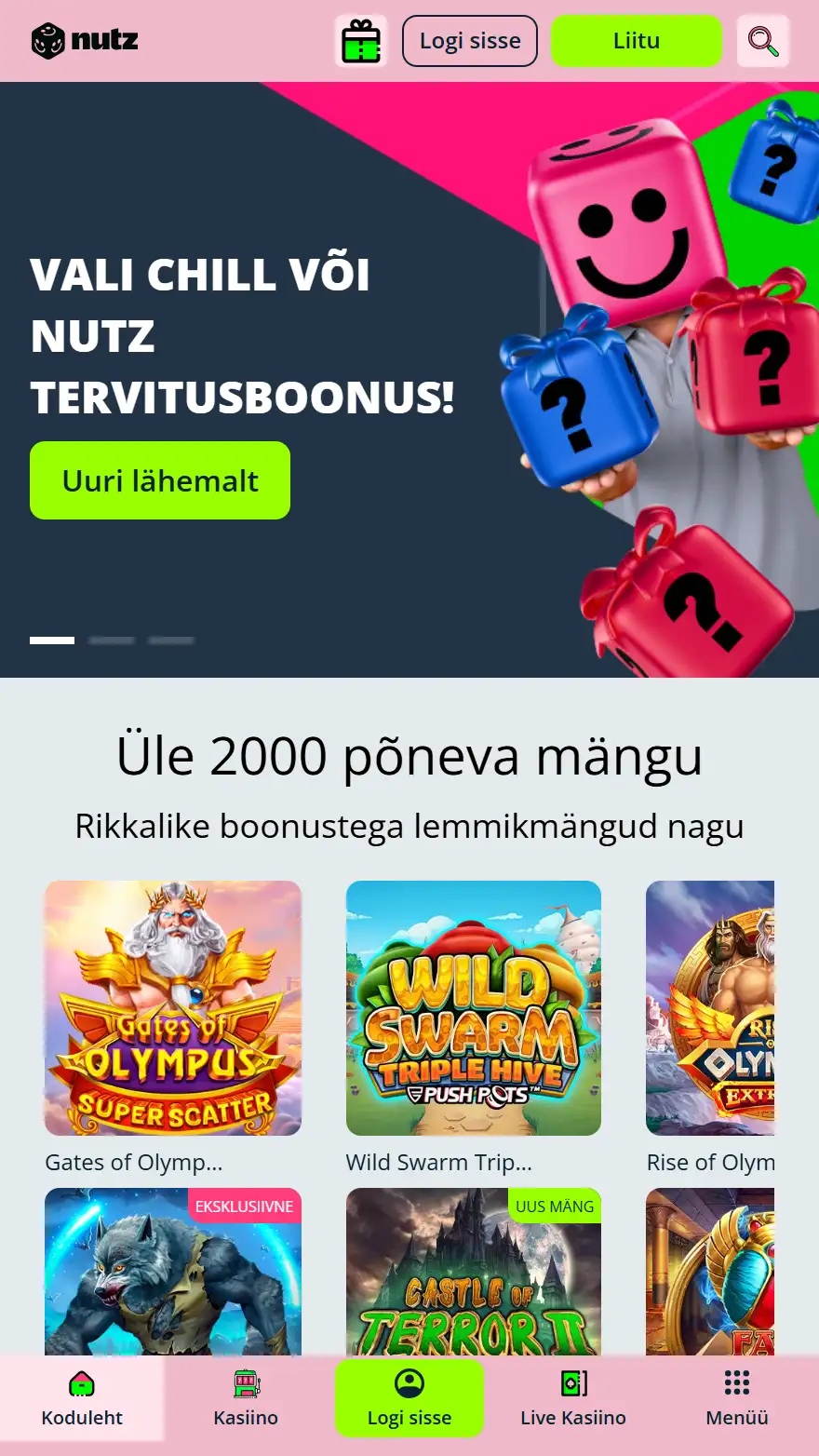Switch to the Live Kasiino tab
819x1456 pixels.
coord(573,1399)
